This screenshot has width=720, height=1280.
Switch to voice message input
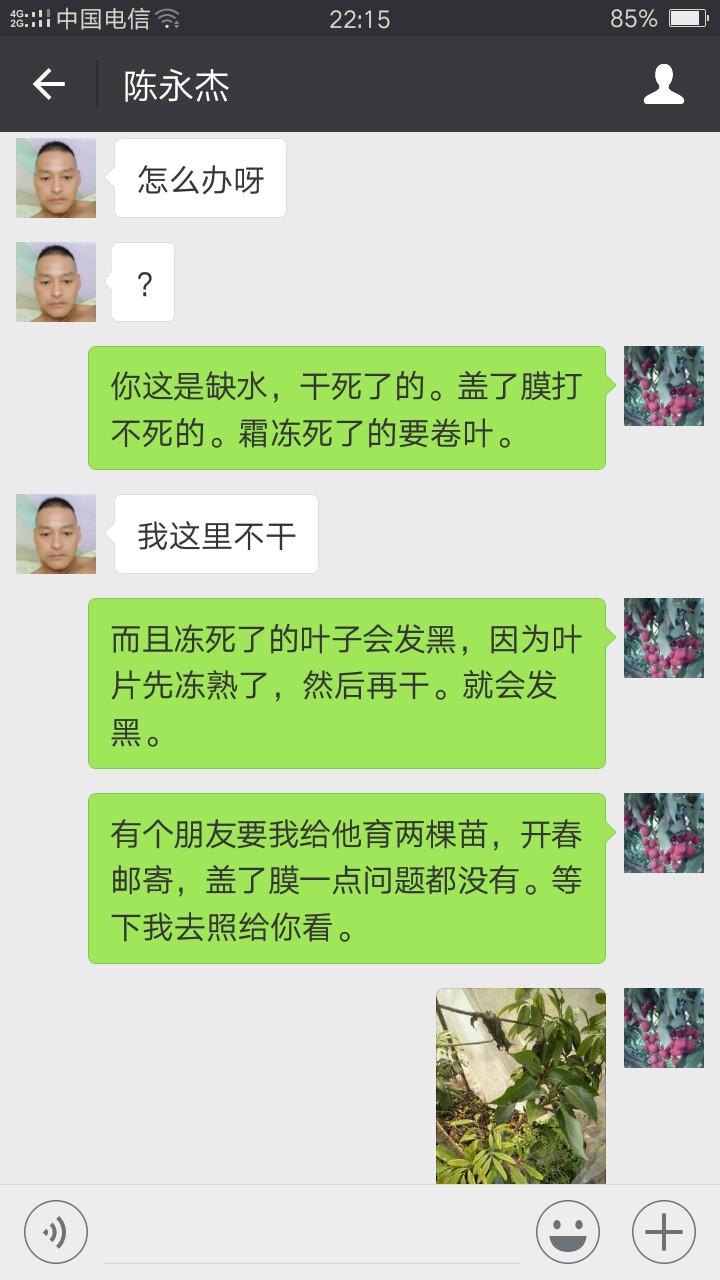(56, 1232)
